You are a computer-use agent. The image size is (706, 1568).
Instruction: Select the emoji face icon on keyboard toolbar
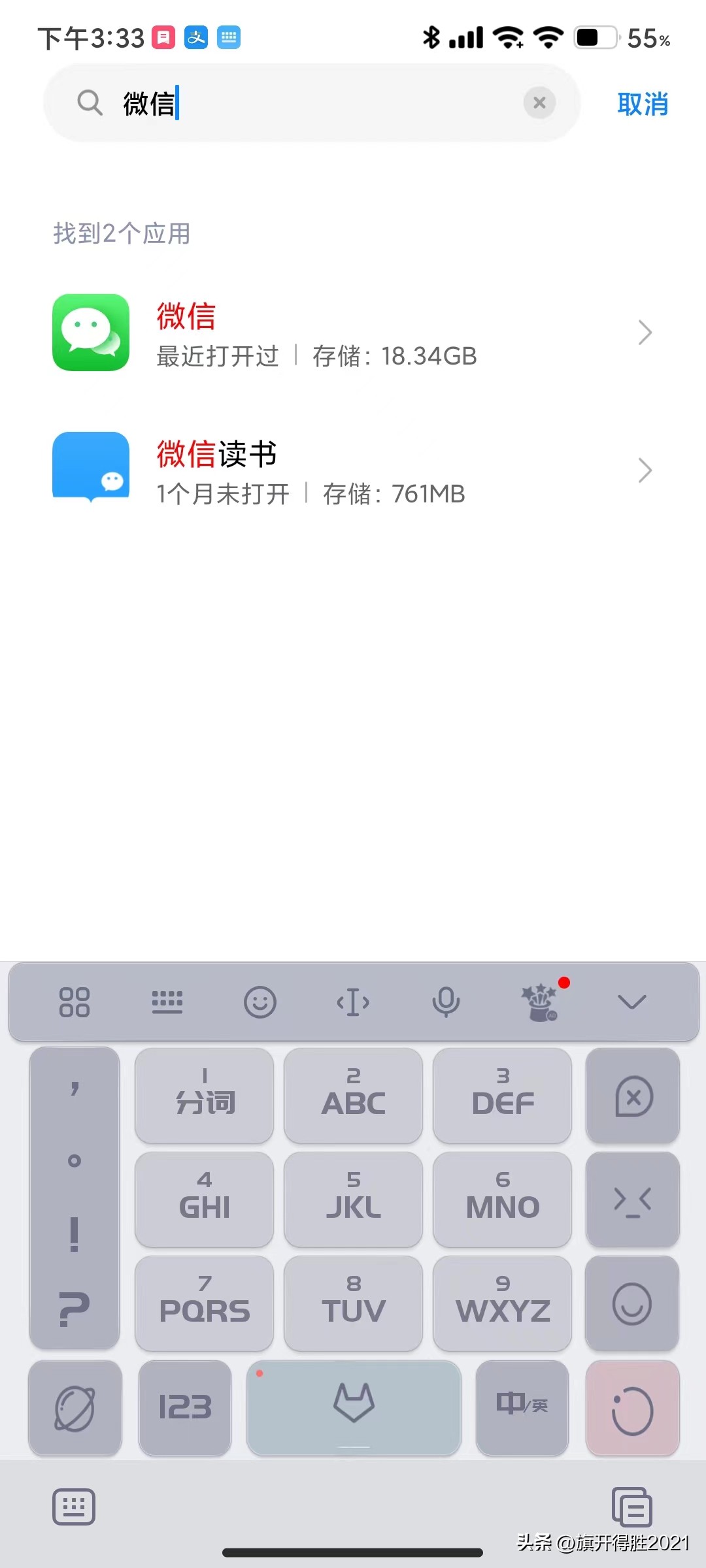260,1002
